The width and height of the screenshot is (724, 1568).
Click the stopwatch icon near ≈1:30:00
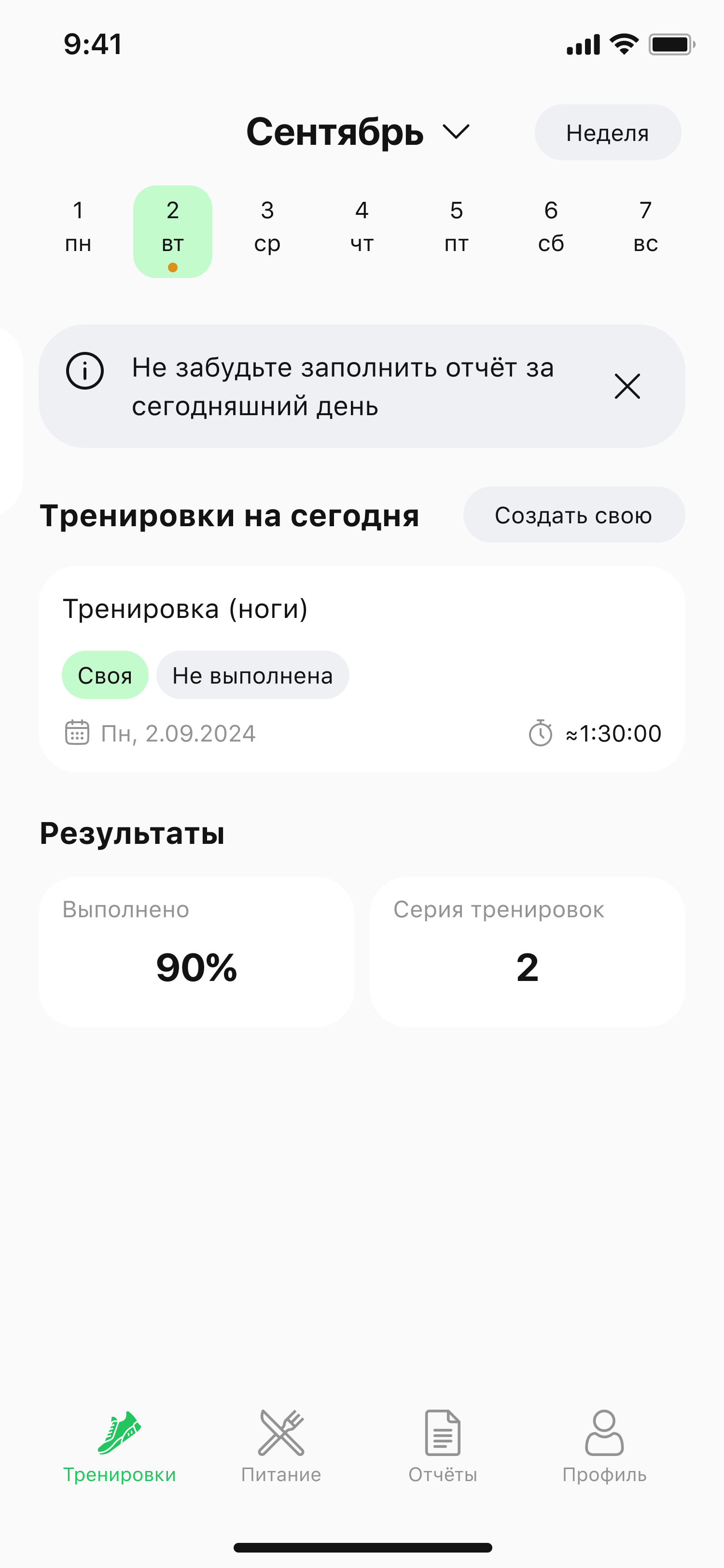tap(539, 733)
